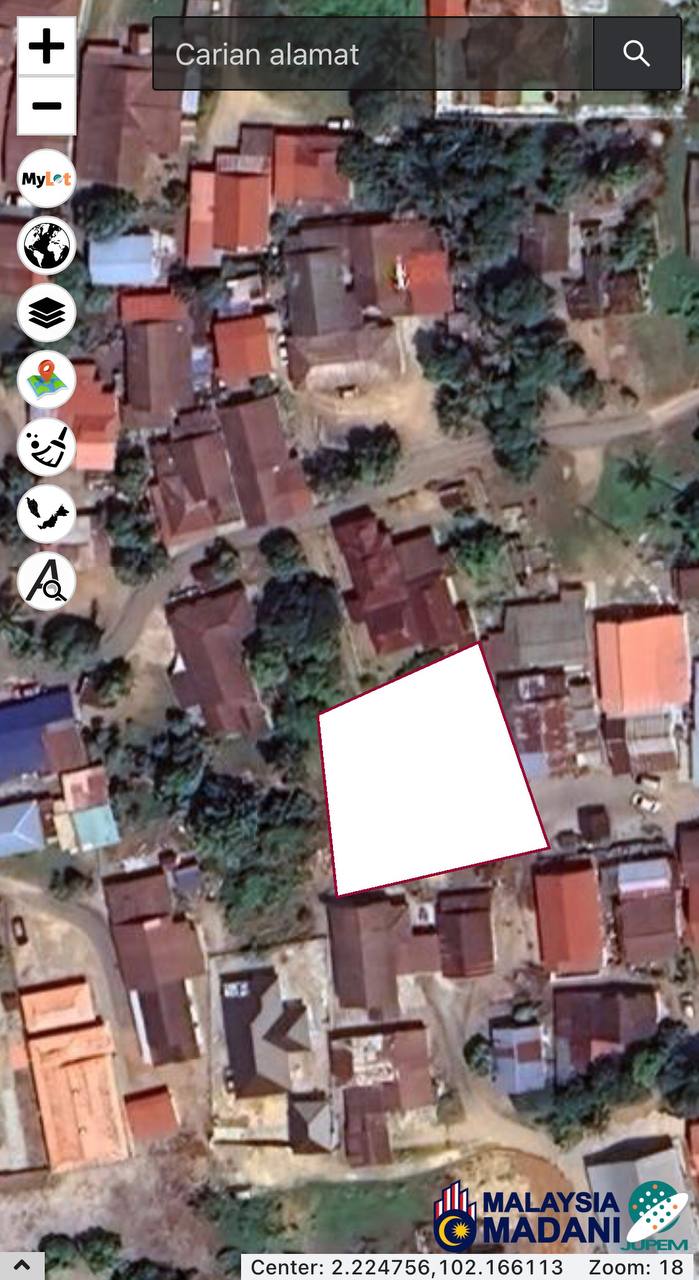Zoom out of the map
The image size is (699, 1280).
point(46,106)
